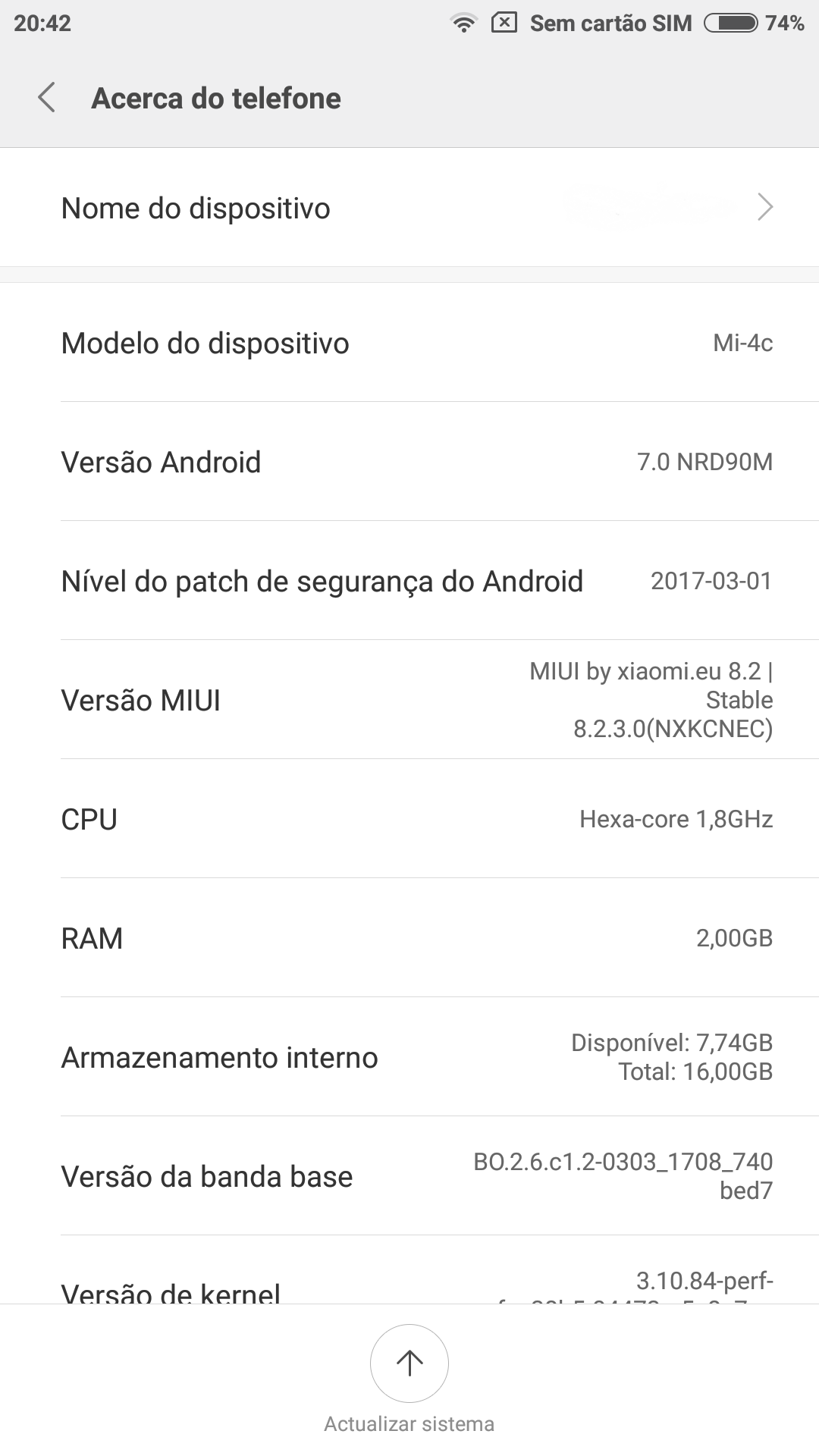The width and height of the screenshot is (819, 1456).
Task: Open the Nome do dispositivo setting
Action: click(409, 208)
